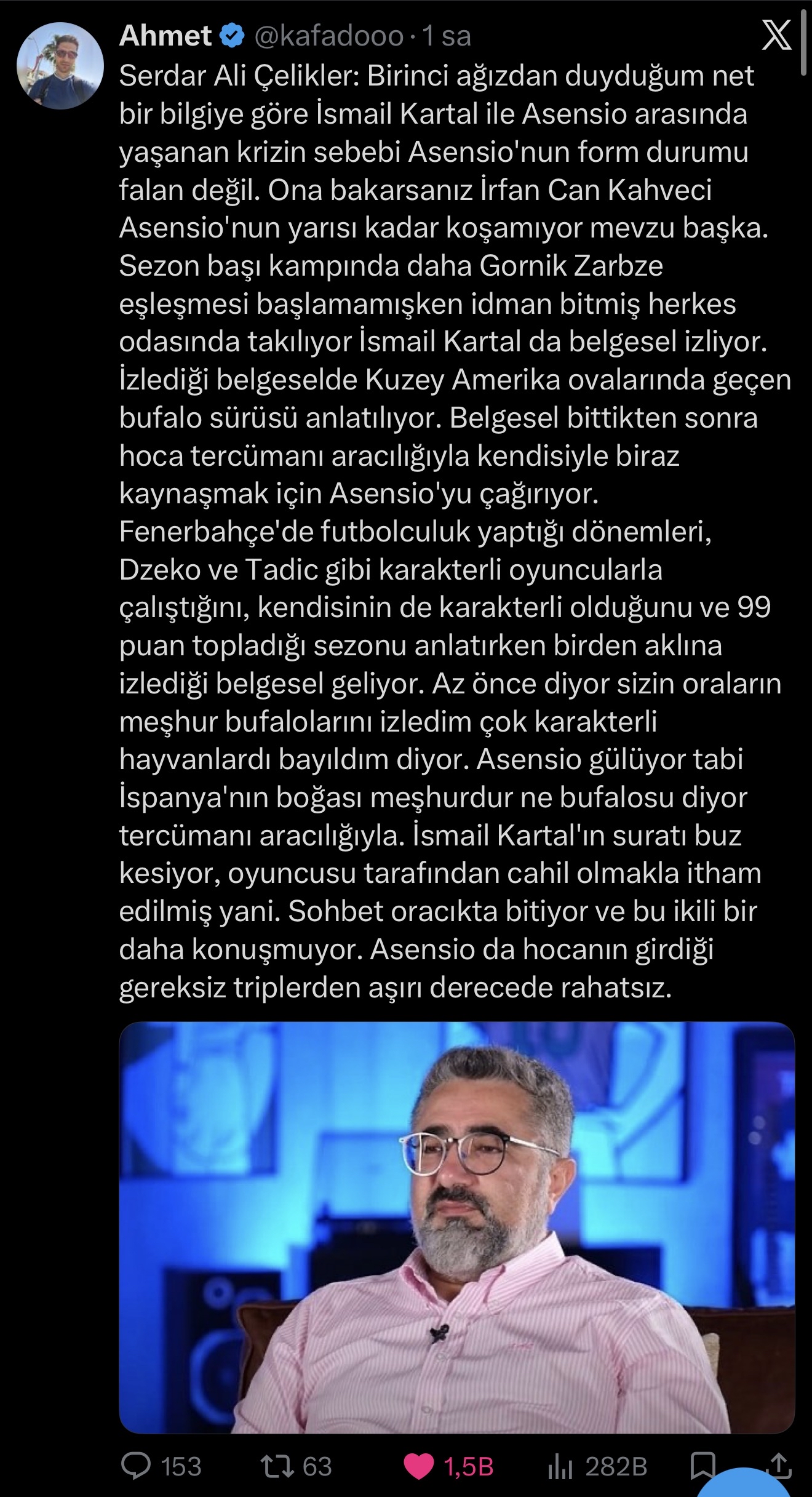Screen dimensions: 812x1497
Task: Open the photo attached to the tweet
Action: pos(456,1228)
